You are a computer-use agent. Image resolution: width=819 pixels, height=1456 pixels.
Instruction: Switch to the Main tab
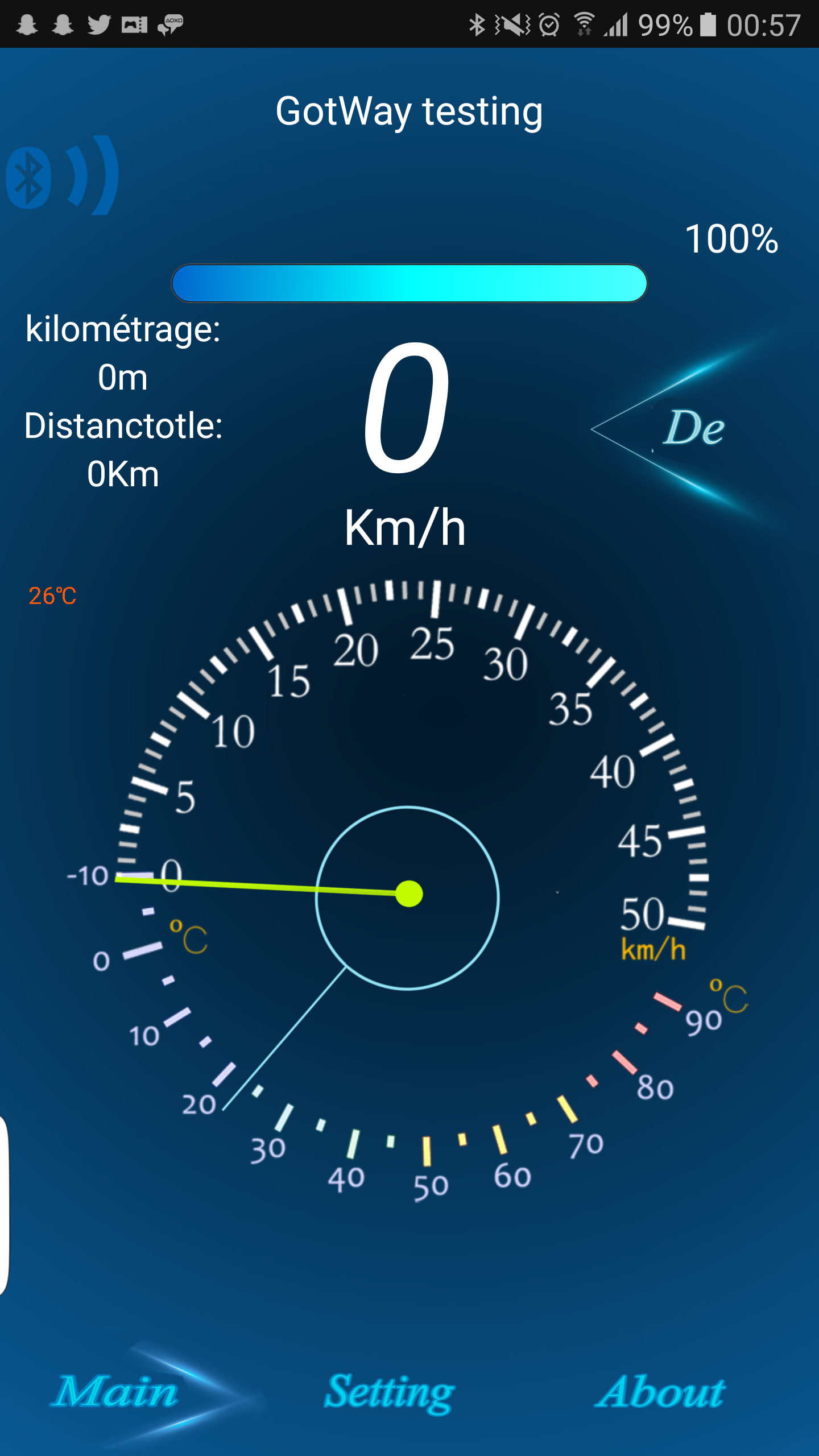point(116,1392)
